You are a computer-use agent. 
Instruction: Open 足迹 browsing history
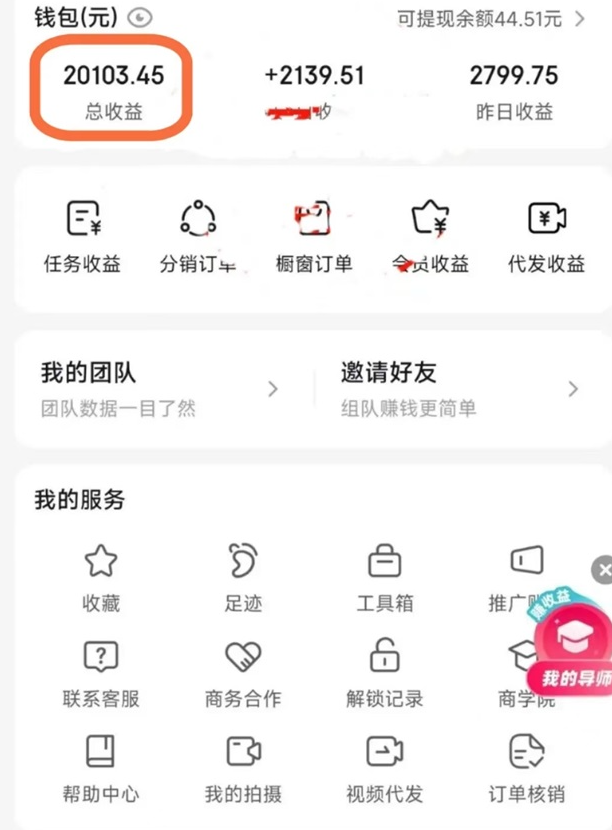coord(243,577)
